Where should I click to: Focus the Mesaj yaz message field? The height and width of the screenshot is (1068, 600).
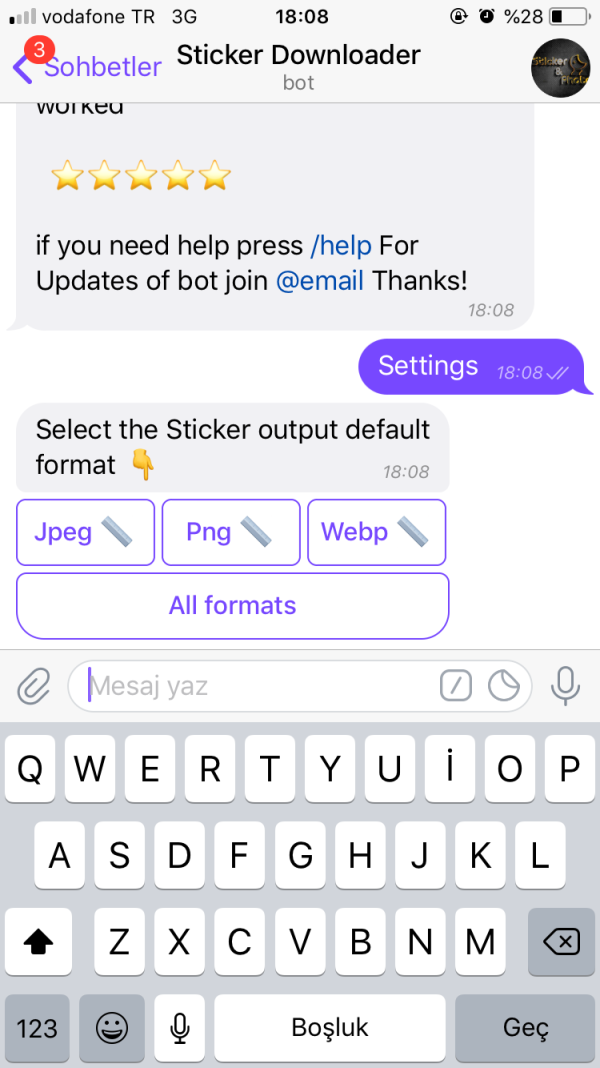pyautogui.click(x=250, y=686)
